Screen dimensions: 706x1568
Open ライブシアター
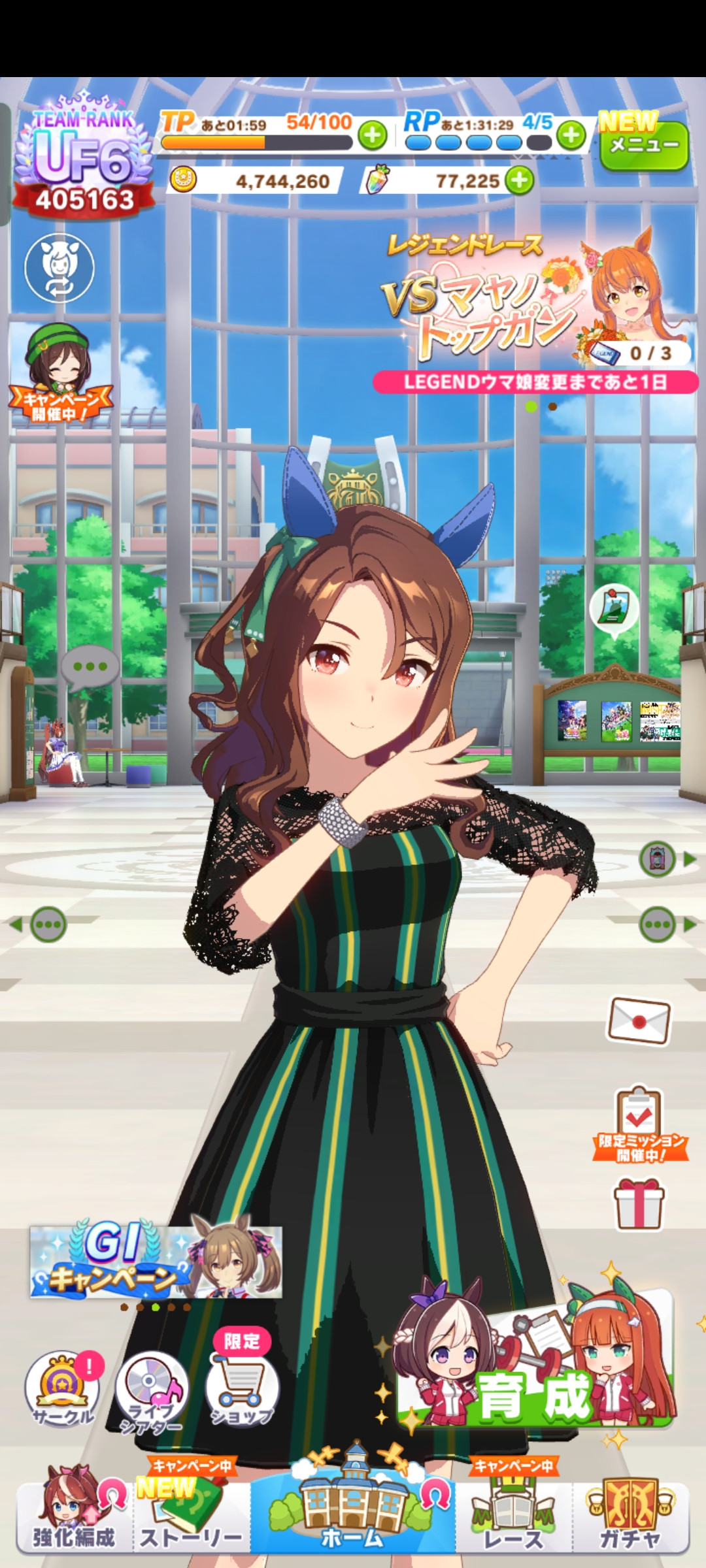(x=152, y=1390)
